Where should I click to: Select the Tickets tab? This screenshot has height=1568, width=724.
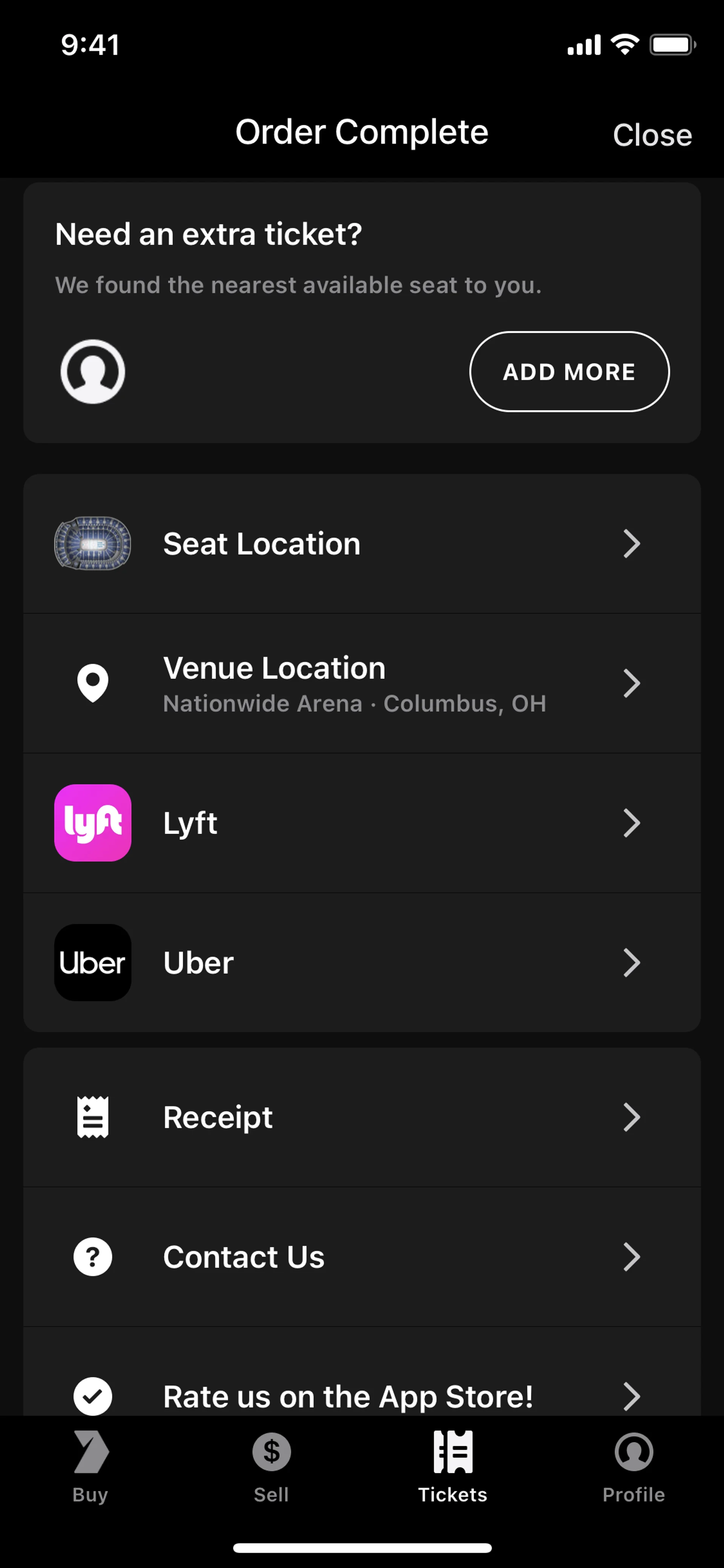click(x=452, y=1466)
